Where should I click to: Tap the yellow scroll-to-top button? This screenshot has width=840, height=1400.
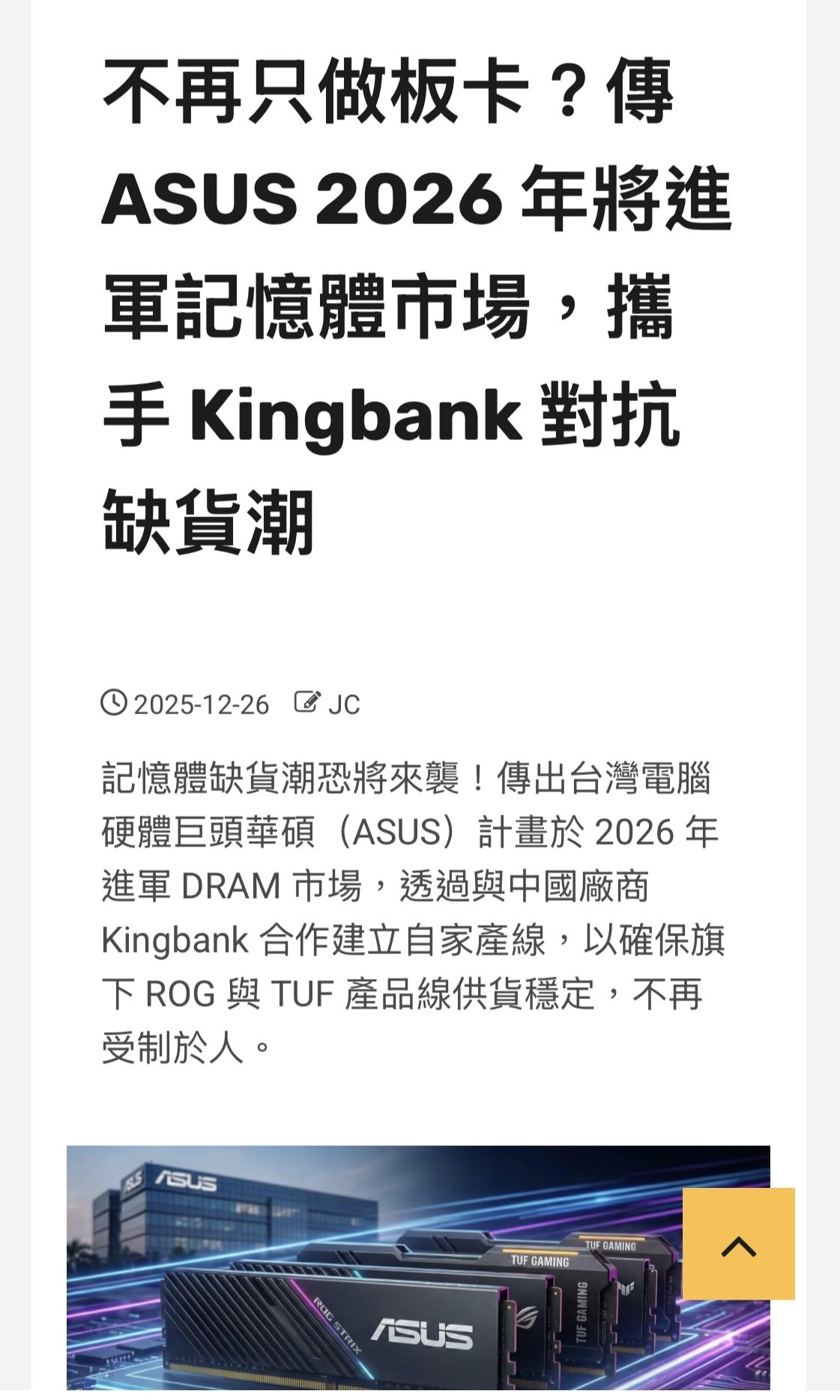[738, 1243]
